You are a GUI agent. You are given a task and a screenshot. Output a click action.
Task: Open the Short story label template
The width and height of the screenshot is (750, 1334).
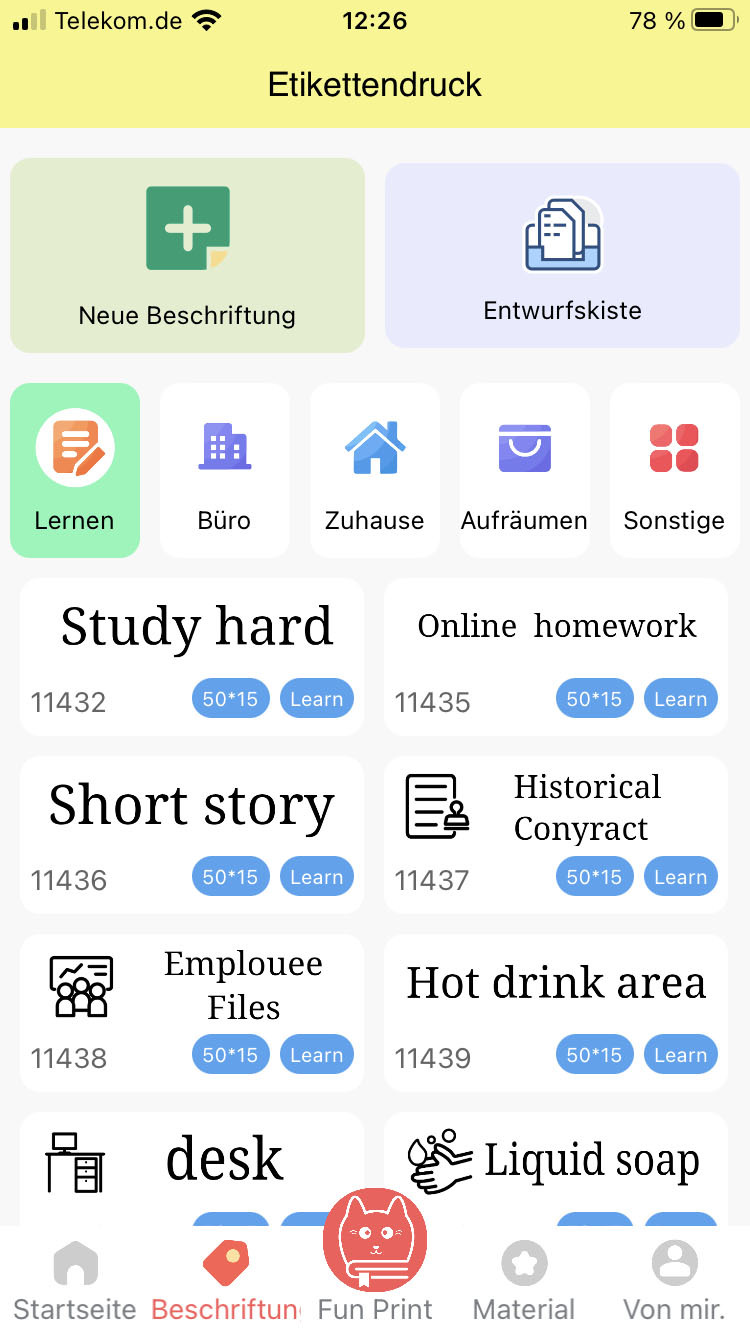coord(192,818)
